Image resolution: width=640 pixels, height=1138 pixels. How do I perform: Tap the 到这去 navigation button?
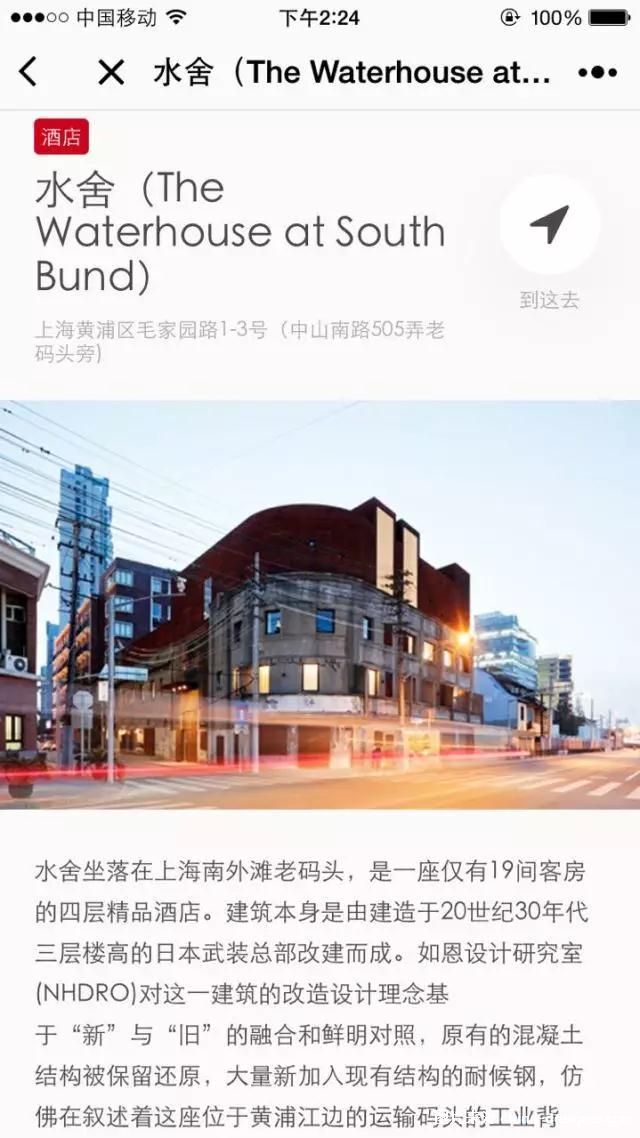tap(549, 226)
